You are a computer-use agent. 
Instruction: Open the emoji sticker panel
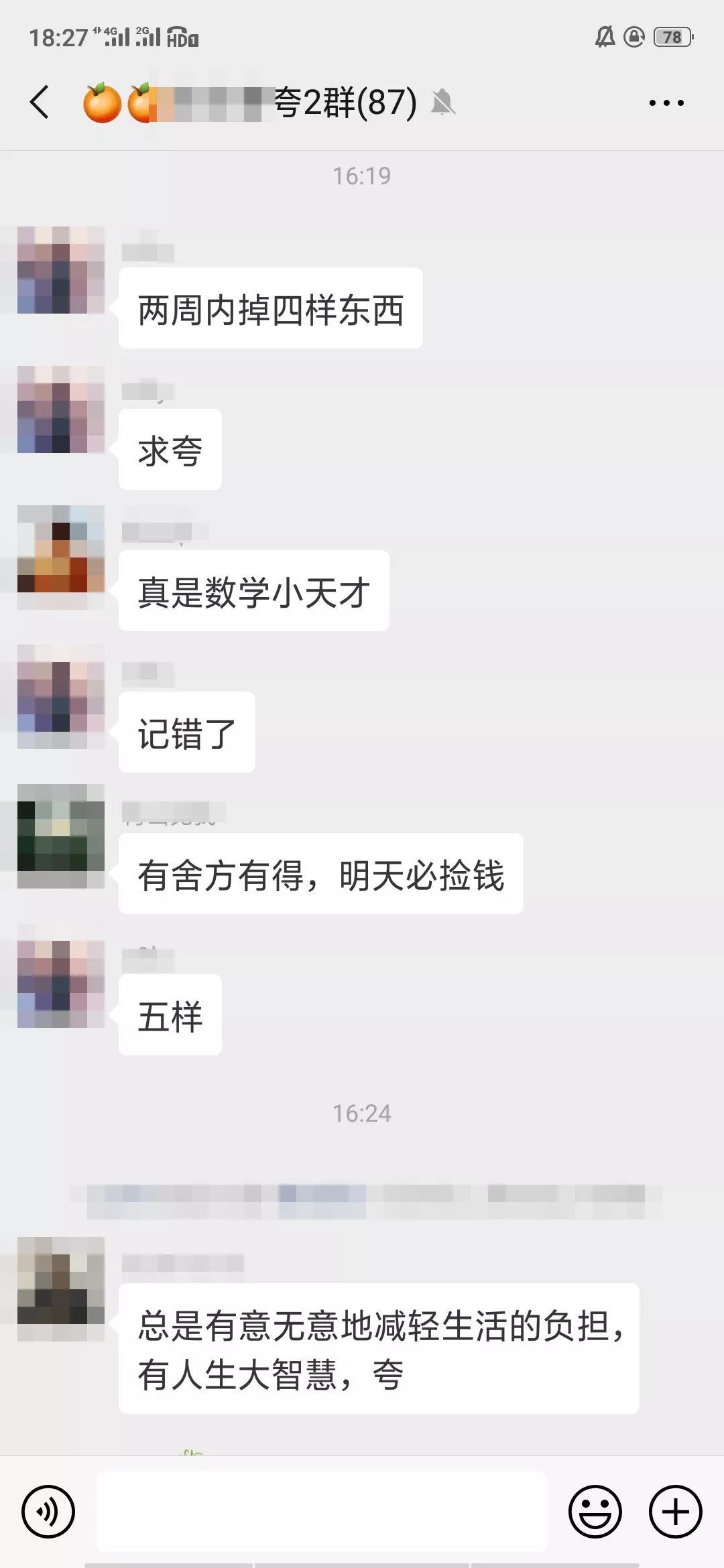(x=595, y=1511)
